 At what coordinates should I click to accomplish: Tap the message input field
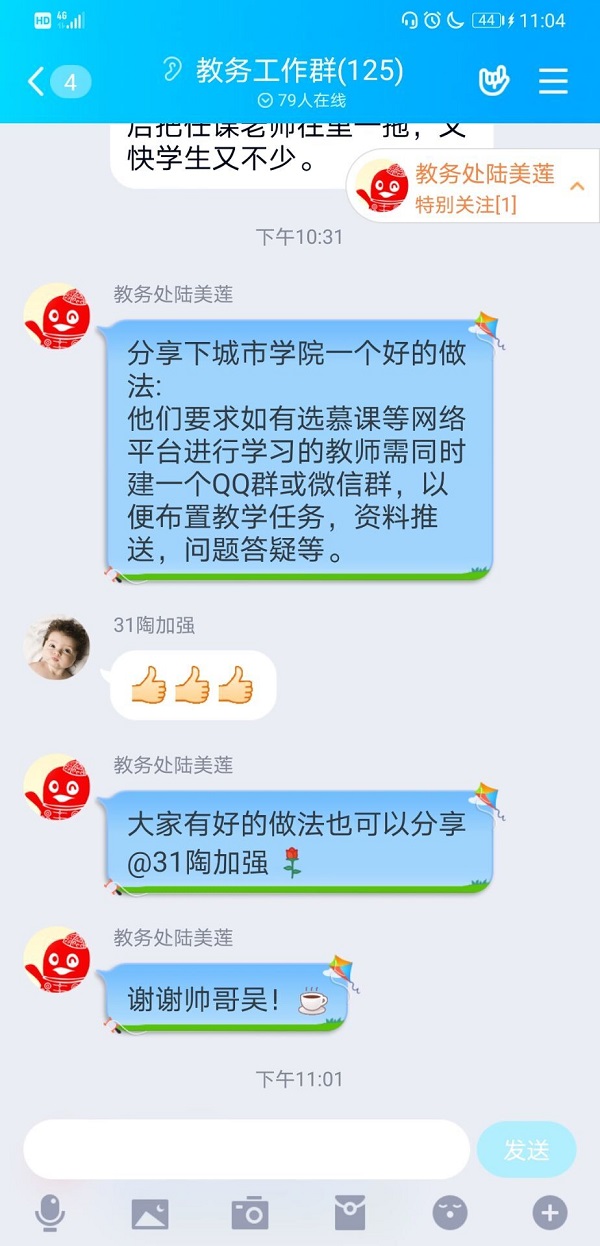click(246, 1149)
